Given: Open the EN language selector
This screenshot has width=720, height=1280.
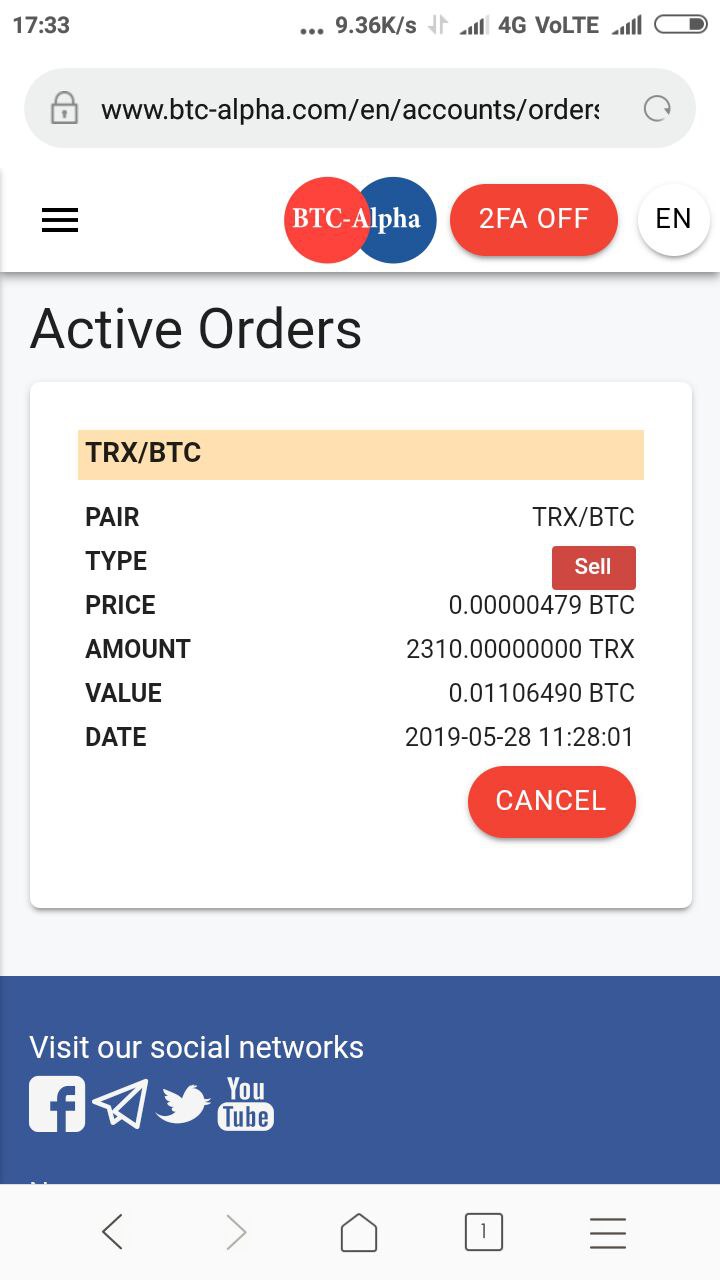Looking at the screenshot, I should pyautogui.click(x=673, y=219).
